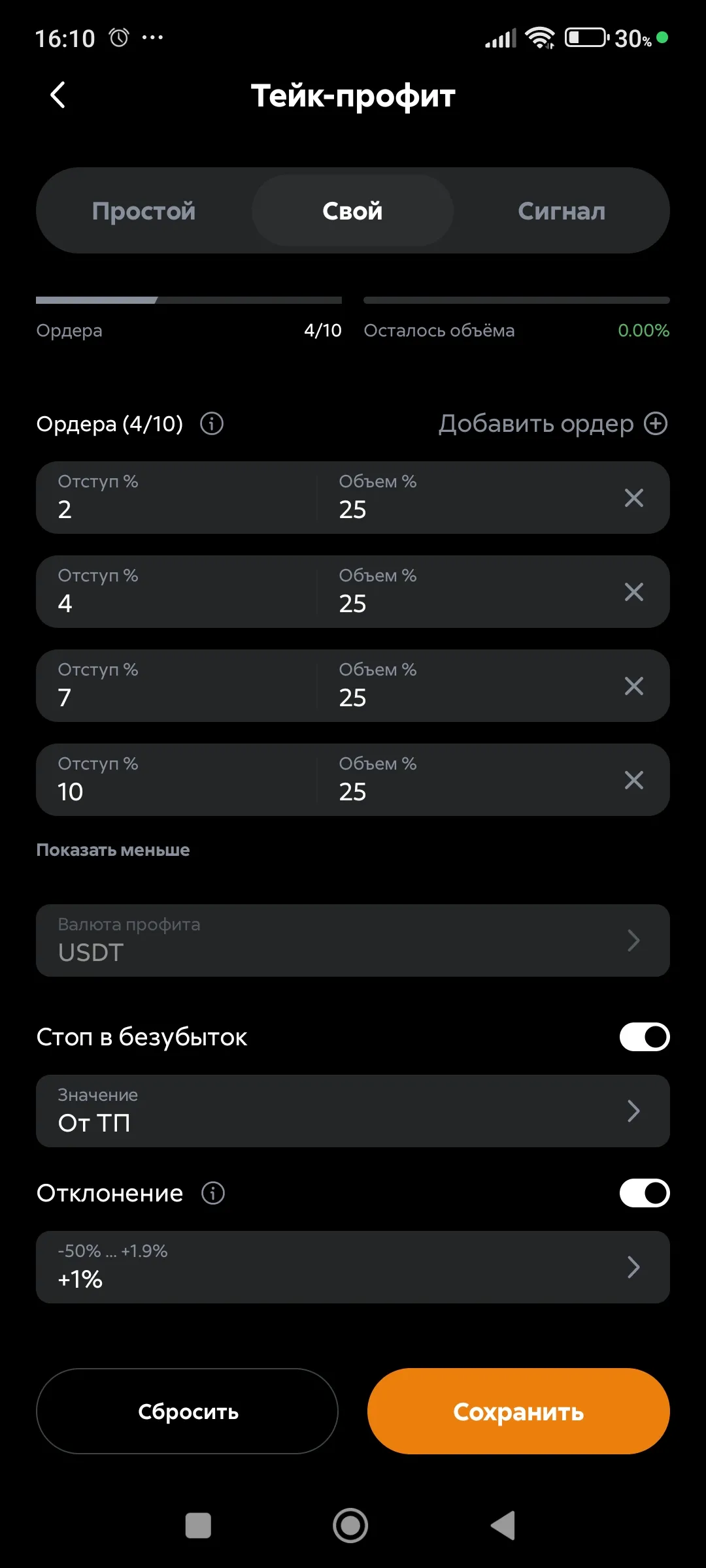Open the info icon next to Ордера (4/10)
The image size is (706, 1568).
click(x=211, y=424)
